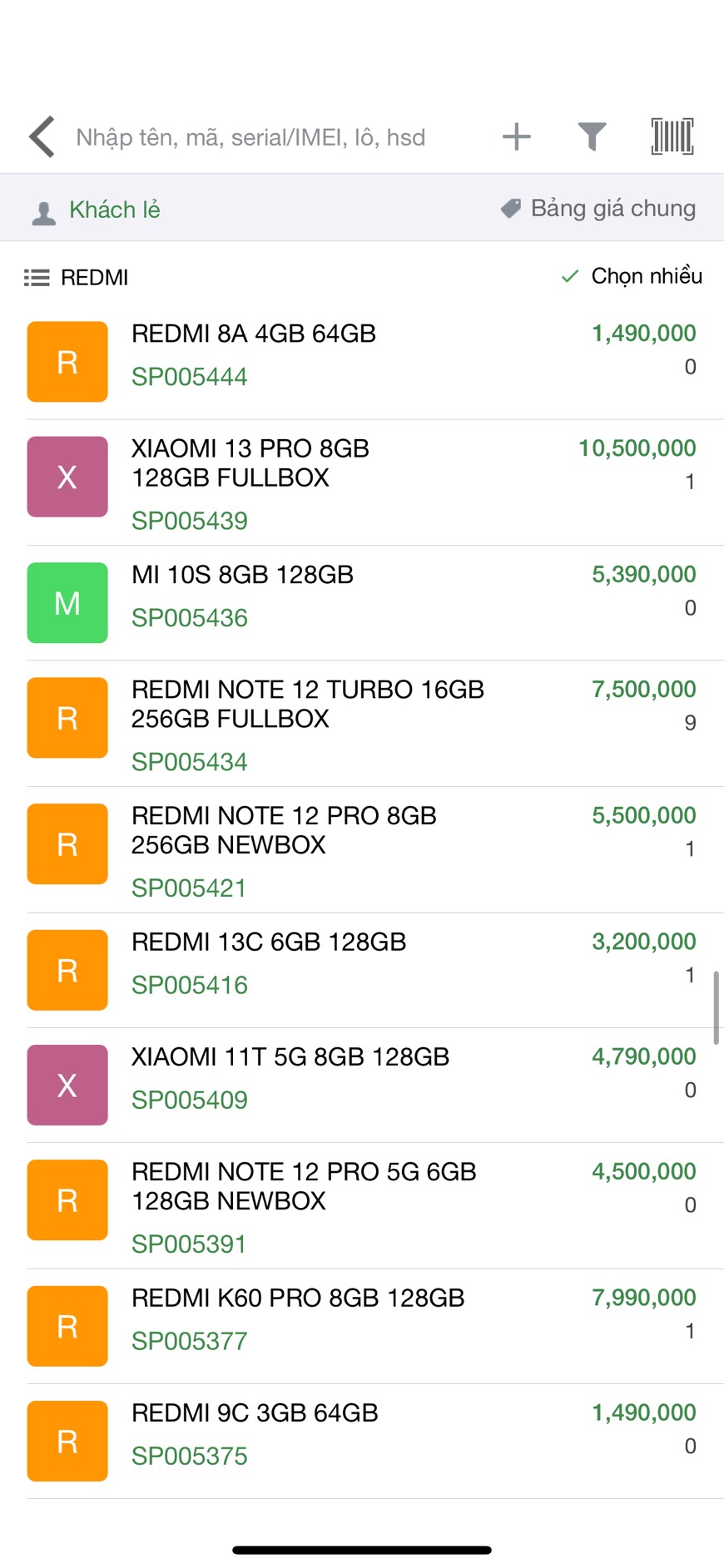Go back with the left arrow
The height and width of the screenshot is (1568, 724).
[x=42, y=136]
